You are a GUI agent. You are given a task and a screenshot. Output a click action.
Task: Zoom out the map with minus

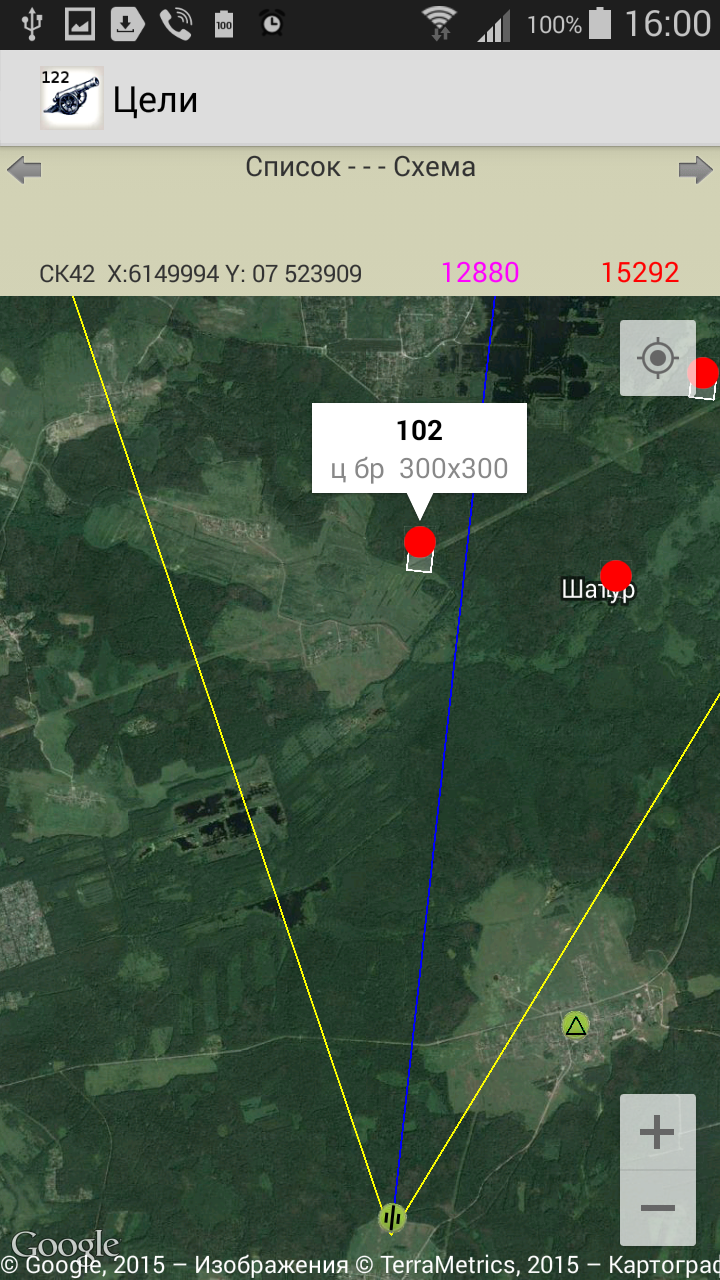(x=658, y=1208)
